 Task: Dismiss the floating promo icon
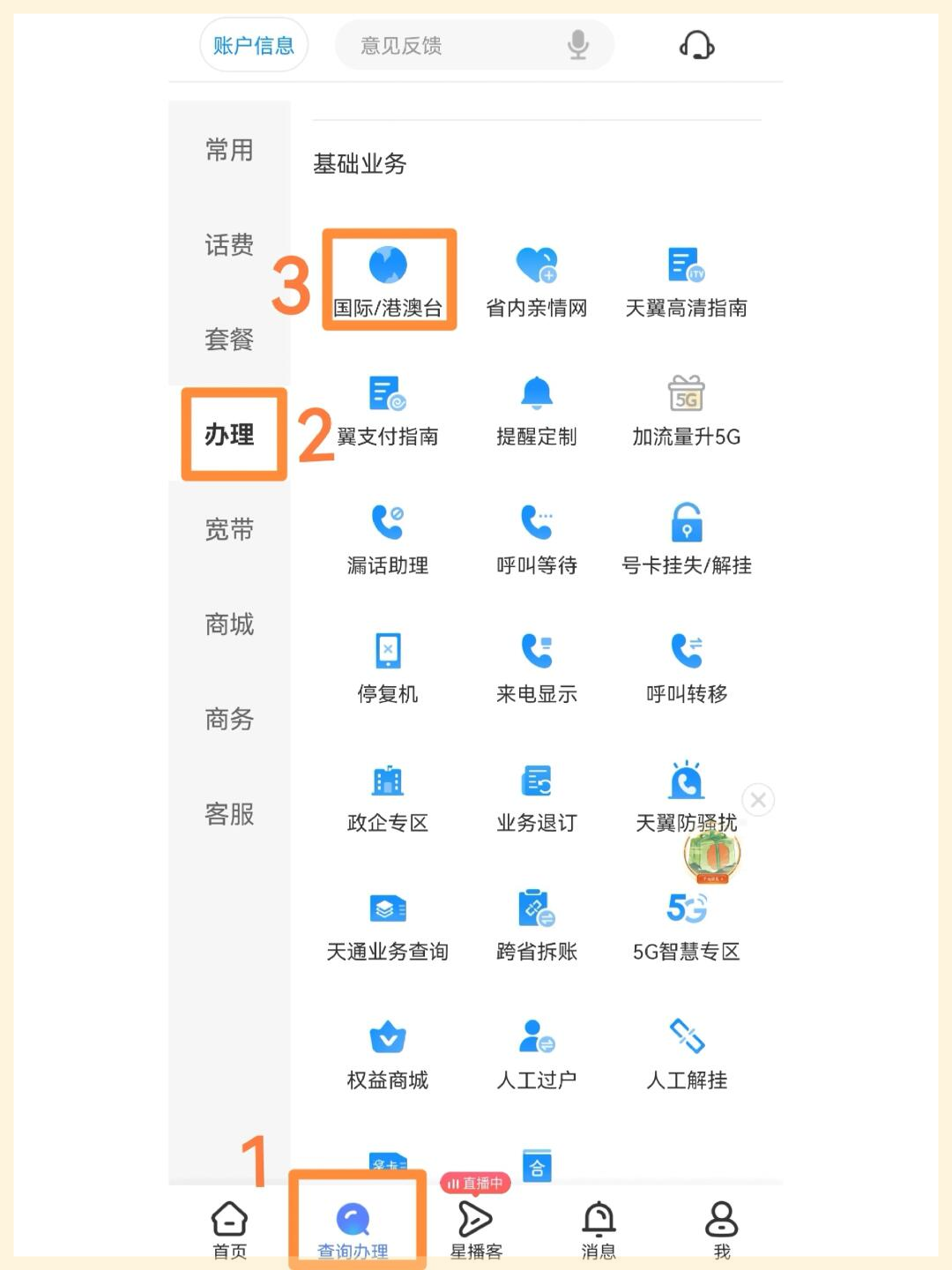tap(758, 800)
